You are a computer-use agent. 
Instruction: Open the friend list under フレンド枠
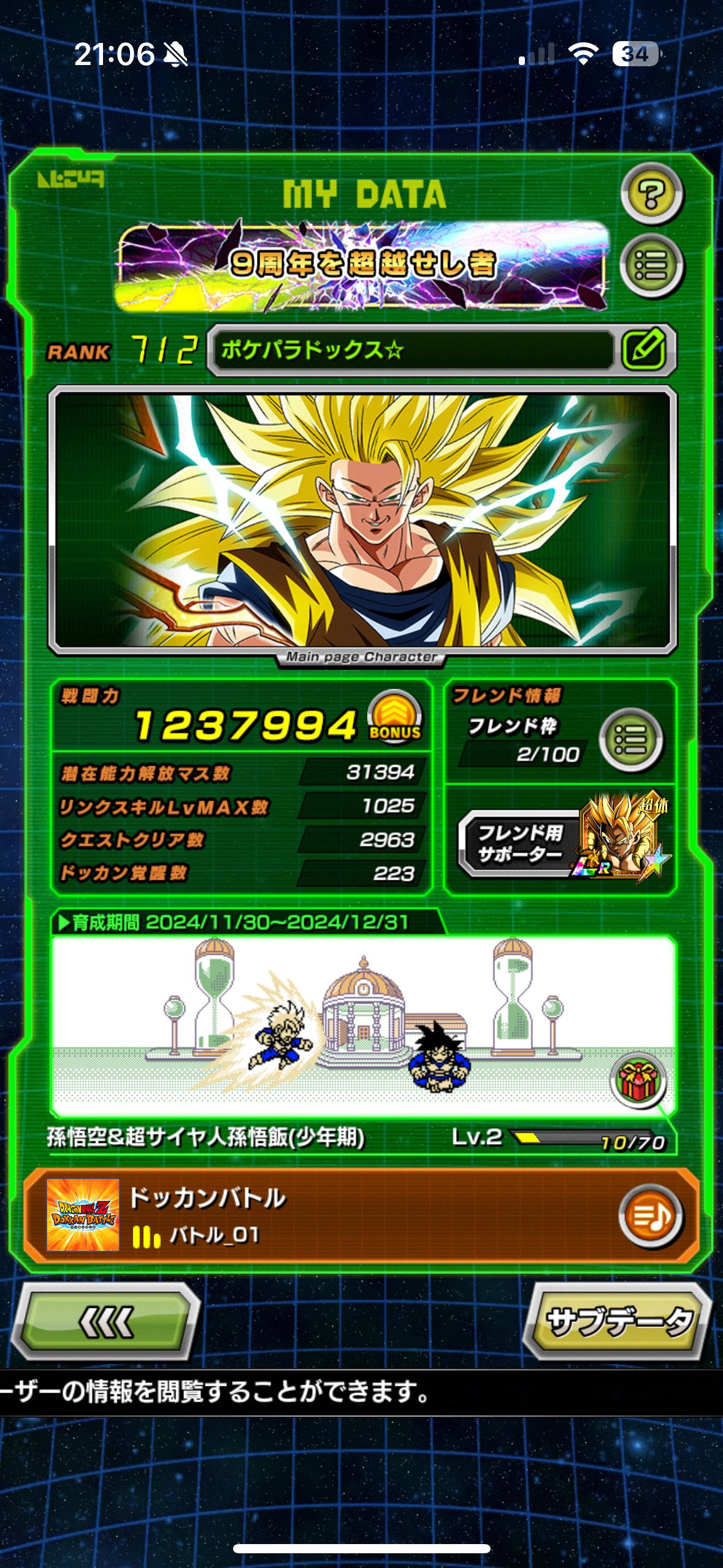630,740
